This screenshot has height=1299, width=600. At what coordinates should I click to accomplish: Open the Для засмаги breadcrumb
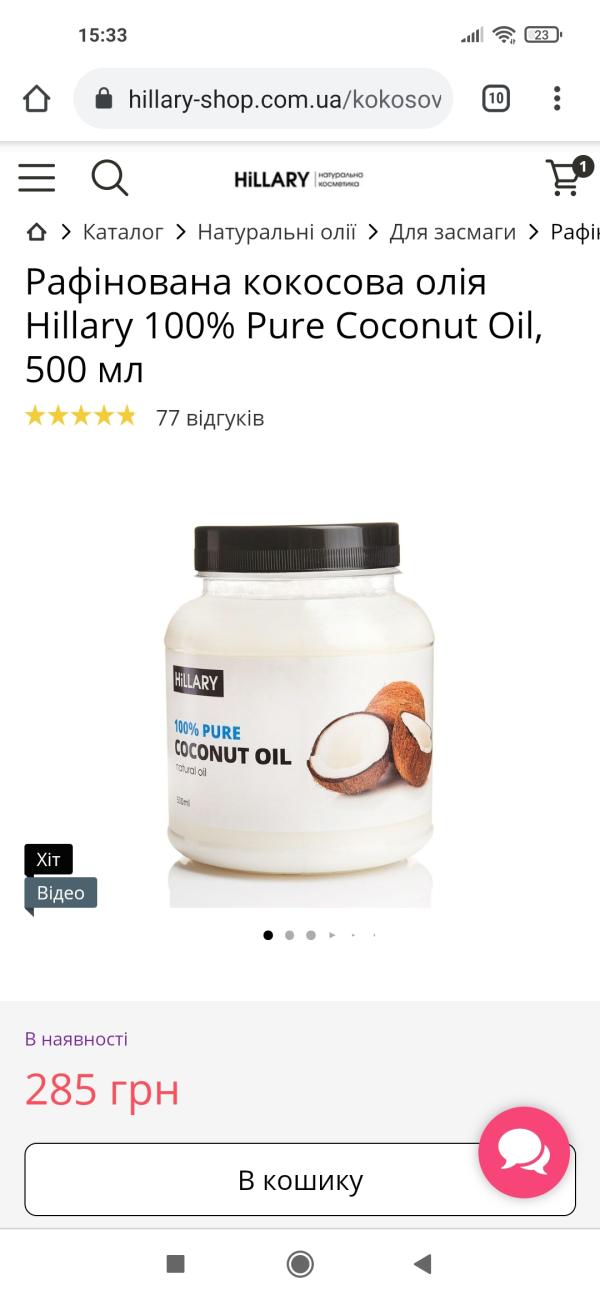[x=452, y=232]
